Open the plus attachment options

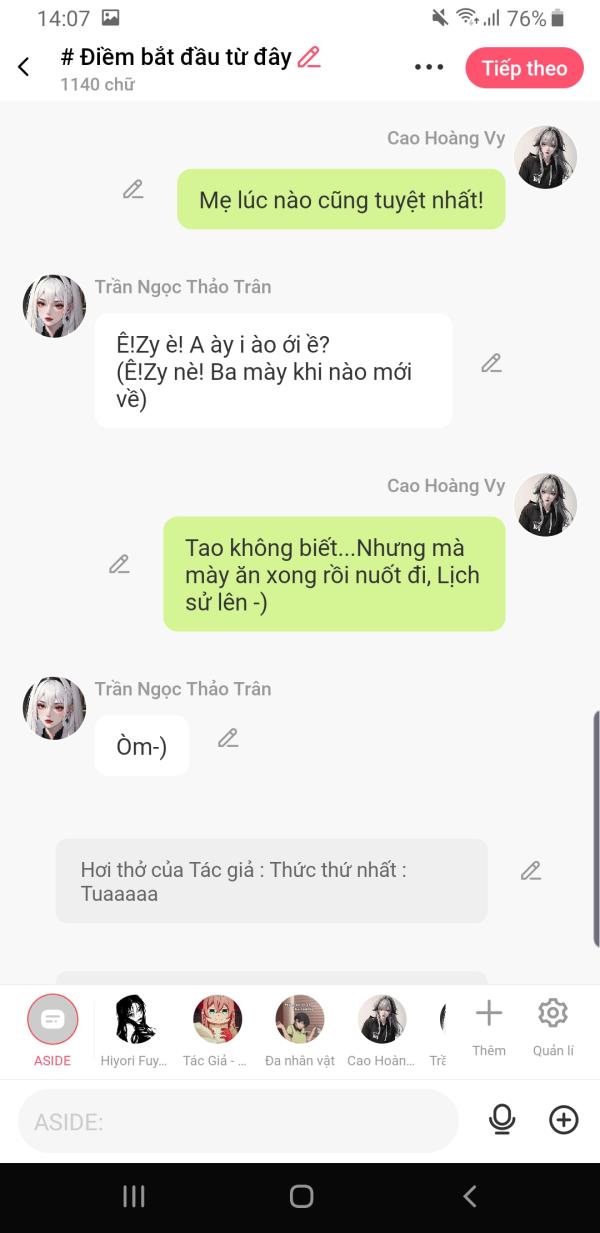click(564, 1120)
